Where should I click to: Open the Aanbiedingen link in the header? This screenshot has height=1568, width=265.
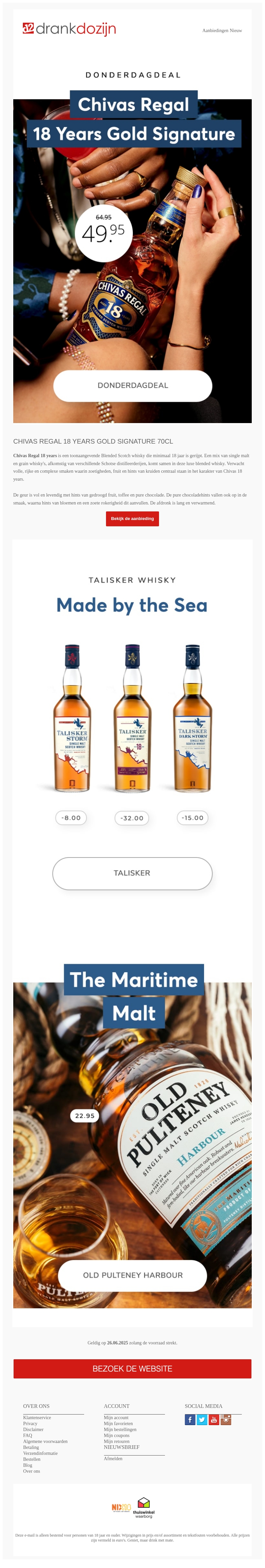click(x=216, y=30)
